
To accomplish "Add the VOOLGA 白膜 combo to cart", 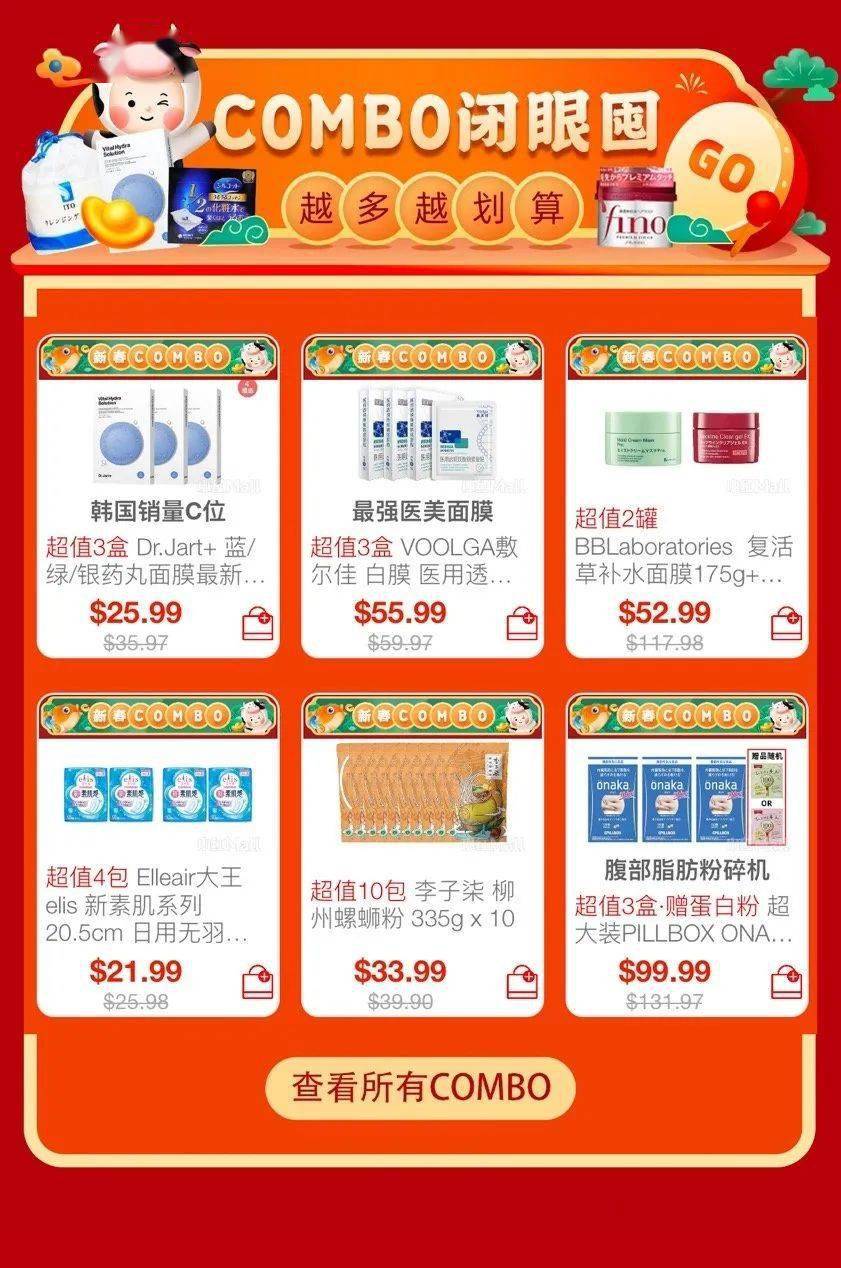I will click(x=522, y=625).
